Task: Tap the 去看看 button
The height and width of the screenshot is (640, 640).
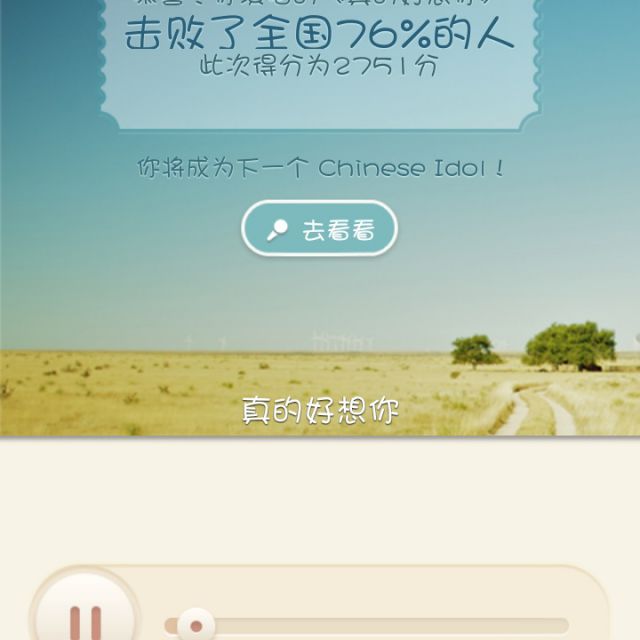Action: click(x=319, y=229)
